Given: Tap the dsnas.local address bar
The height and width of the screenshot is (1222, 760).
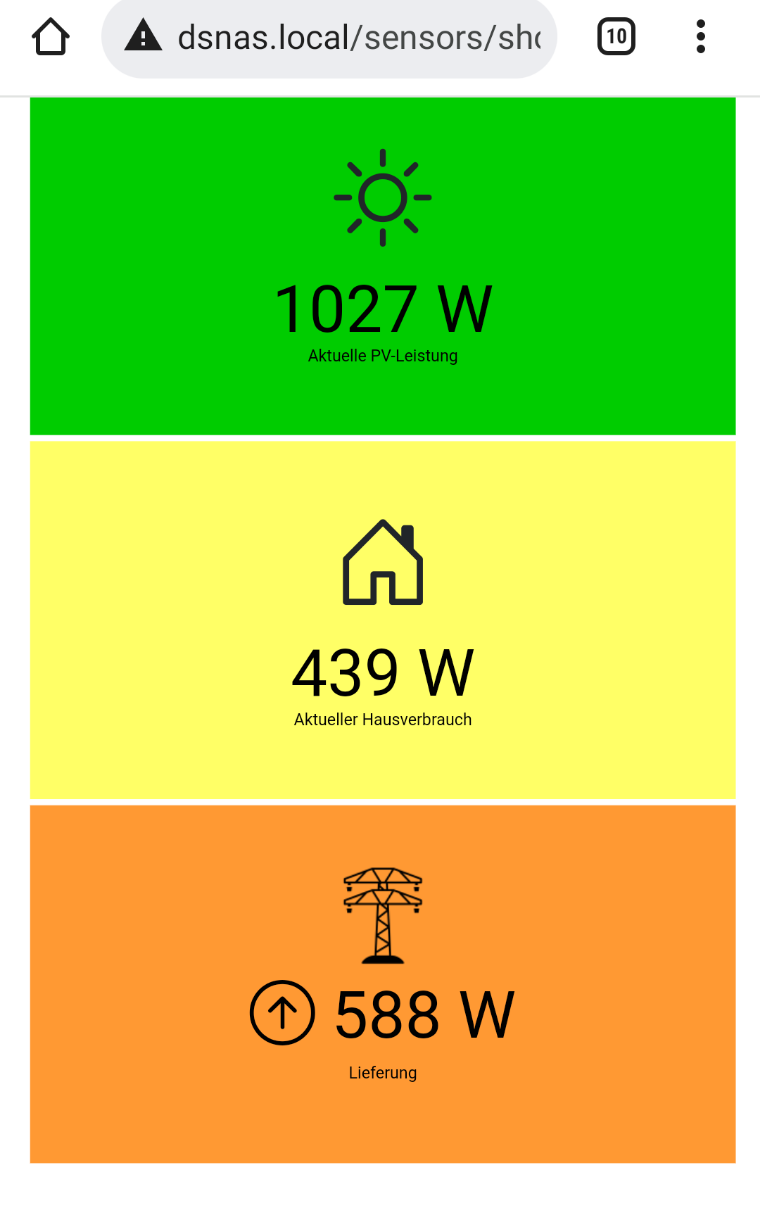Looking at the screenshot, I should [358, 38].
